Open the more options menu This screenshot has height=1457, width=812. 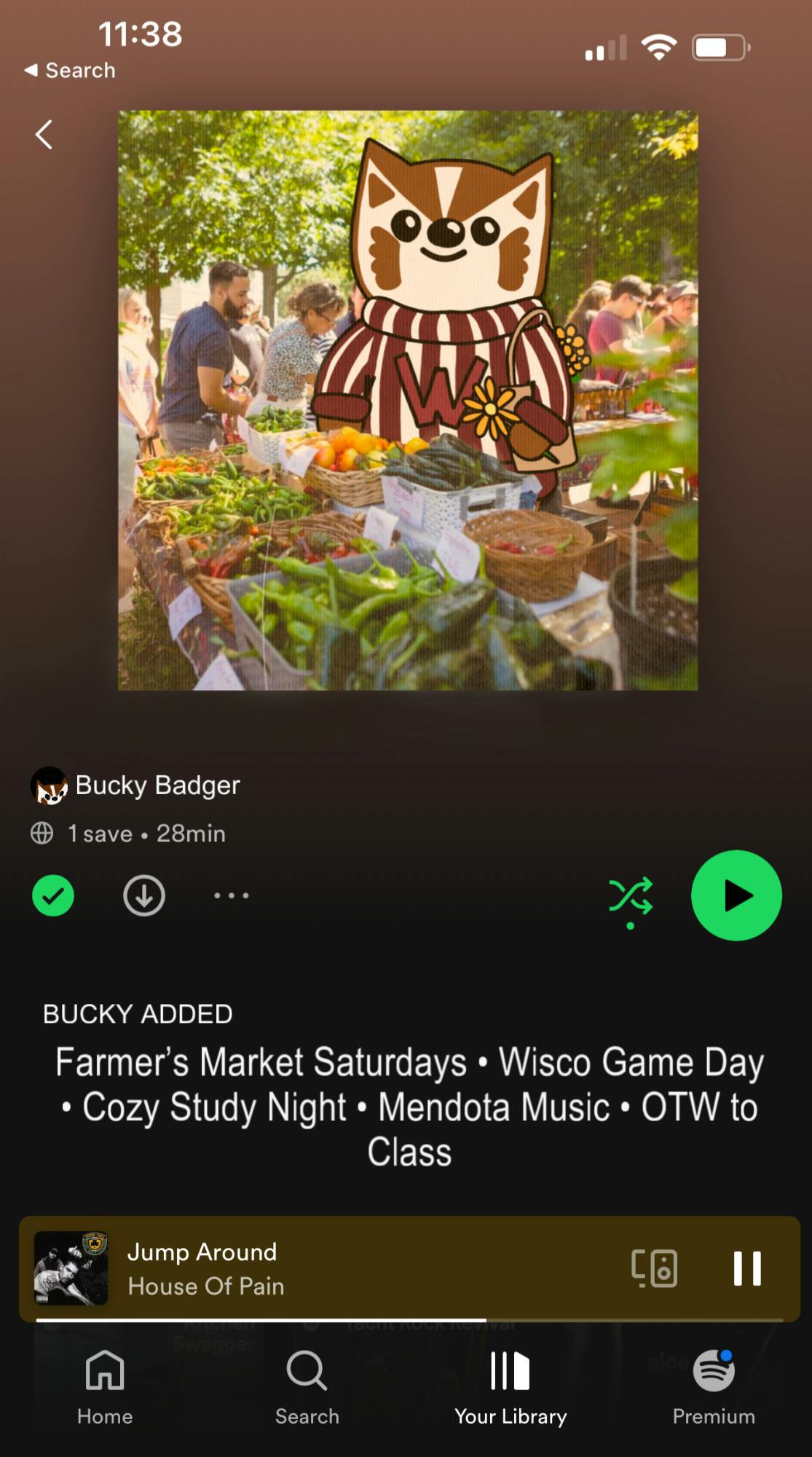pyautogui.click(x=229, y=895)
